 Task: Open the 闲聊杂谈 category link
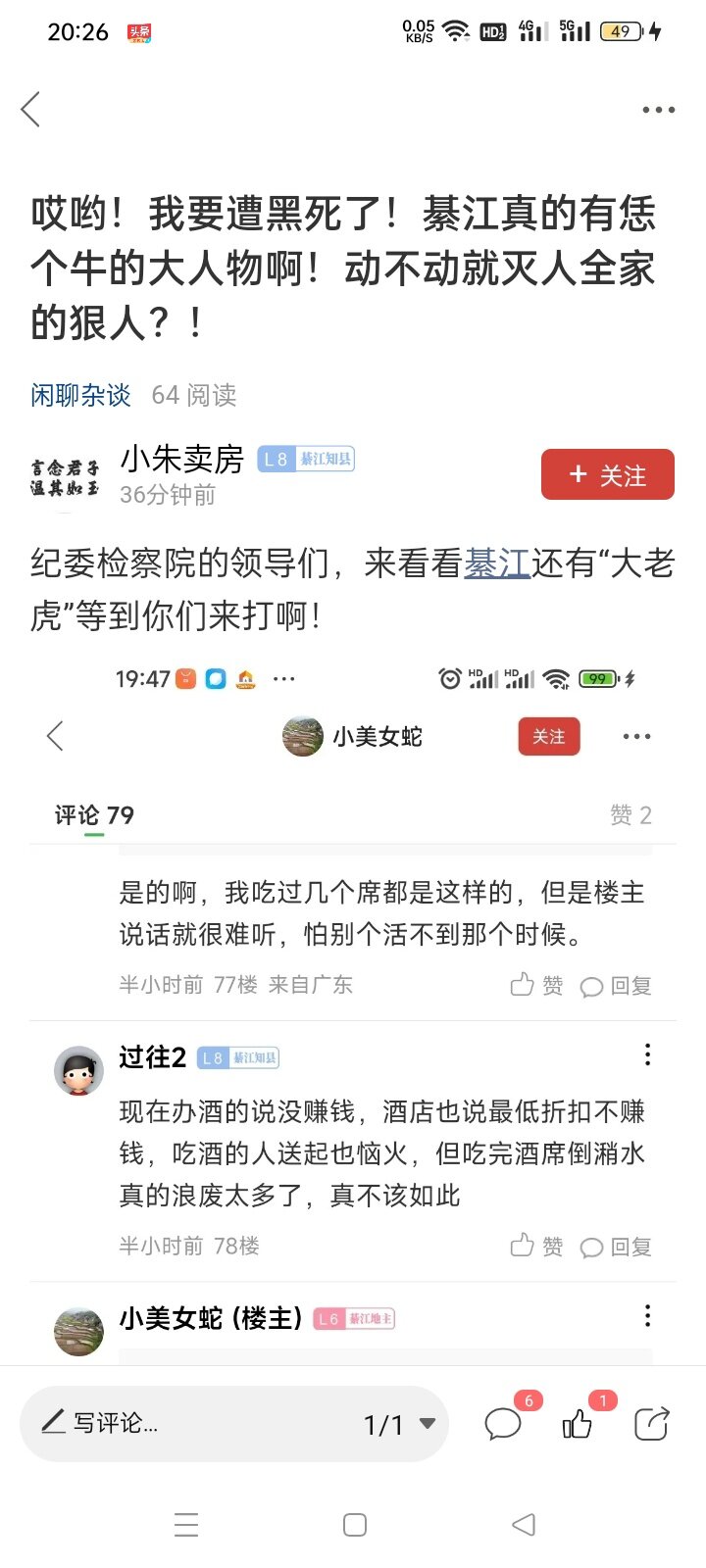click(x=80, y=395)
